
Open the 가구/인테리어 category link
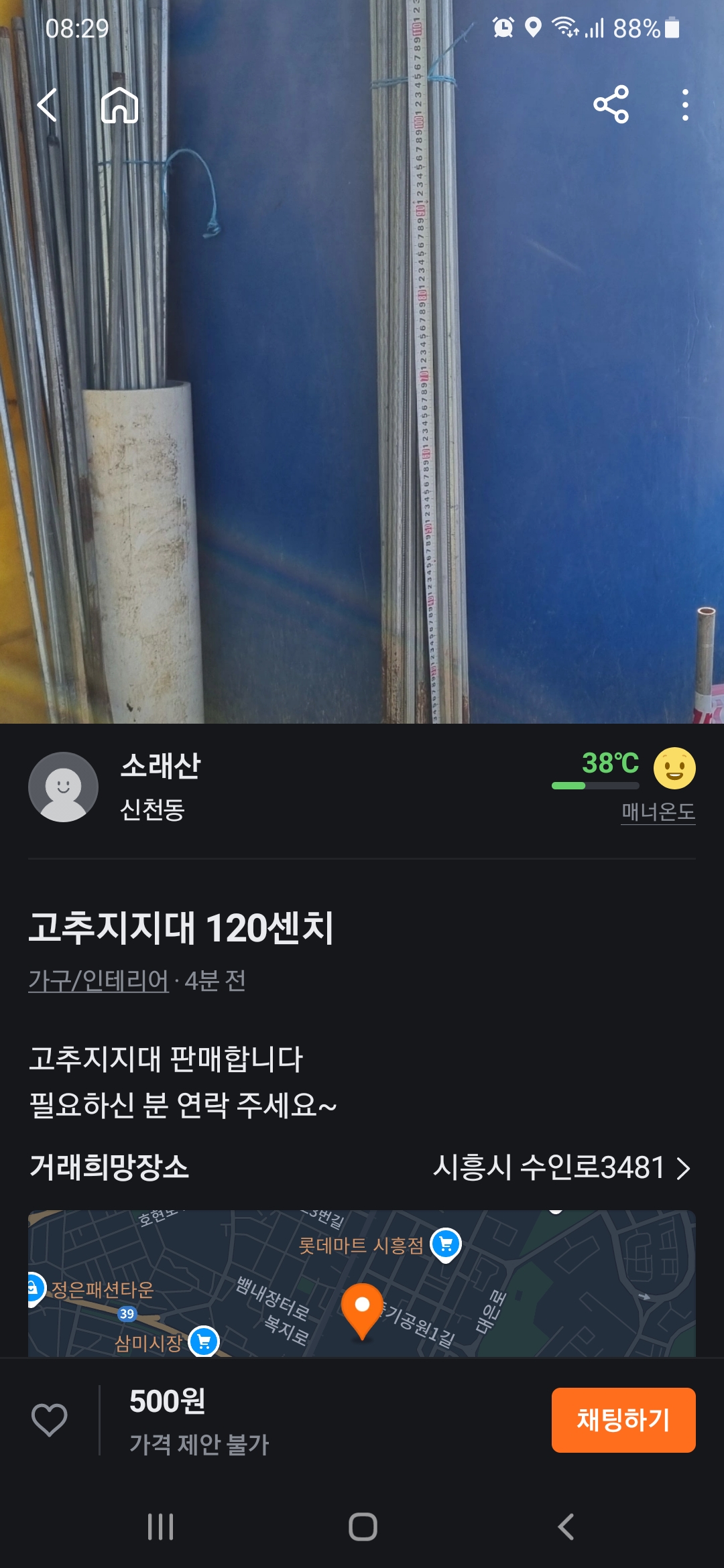(99, 981)
